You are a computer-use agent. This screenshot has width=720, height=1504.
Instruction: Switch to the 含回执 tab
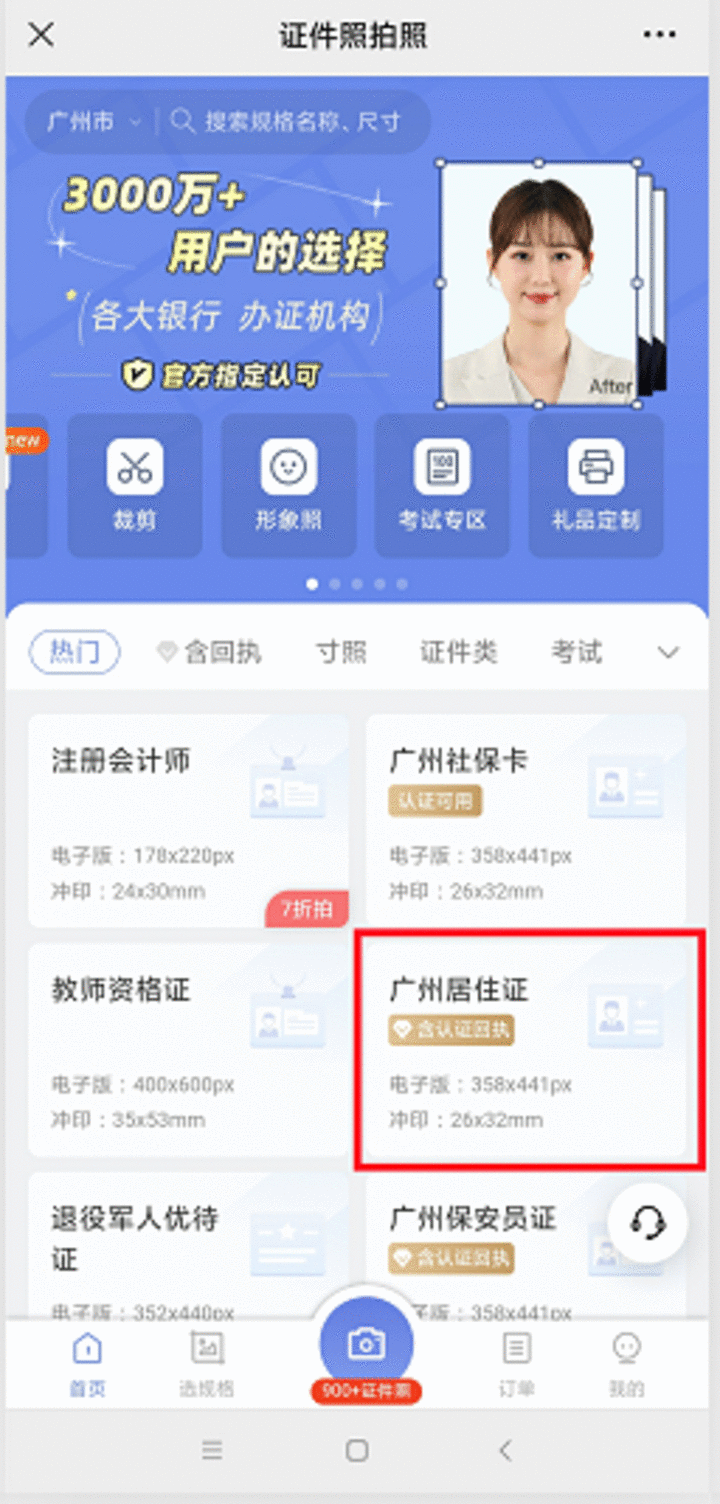[210, 652]
